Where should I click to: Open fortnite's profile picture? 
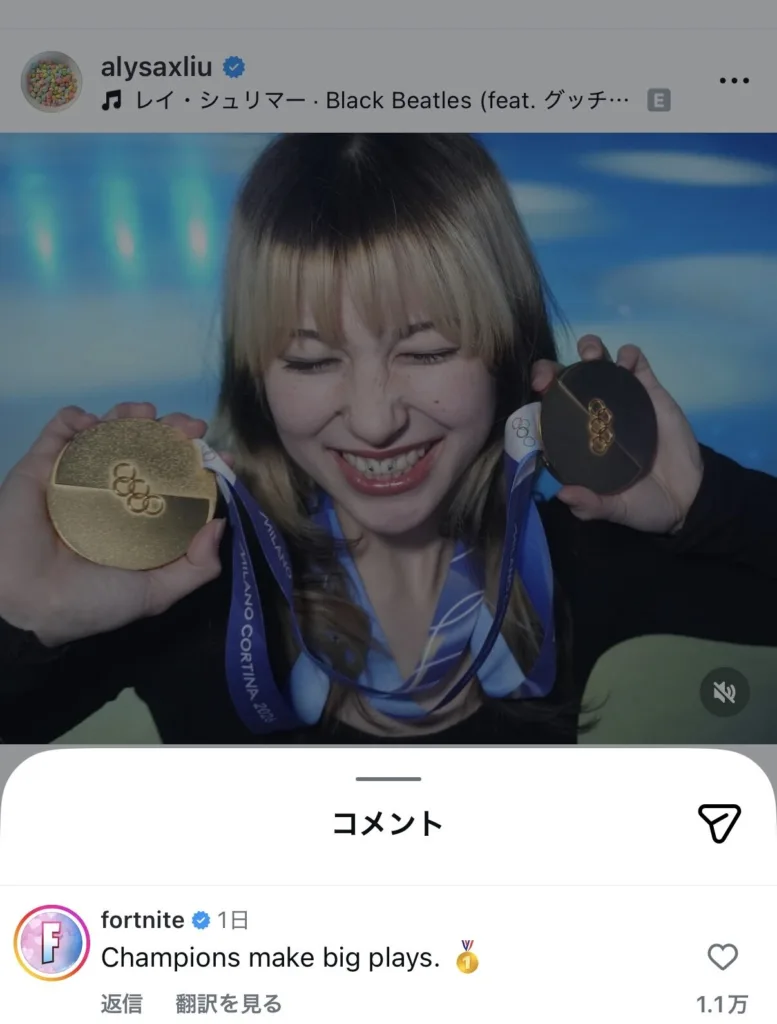51,943
